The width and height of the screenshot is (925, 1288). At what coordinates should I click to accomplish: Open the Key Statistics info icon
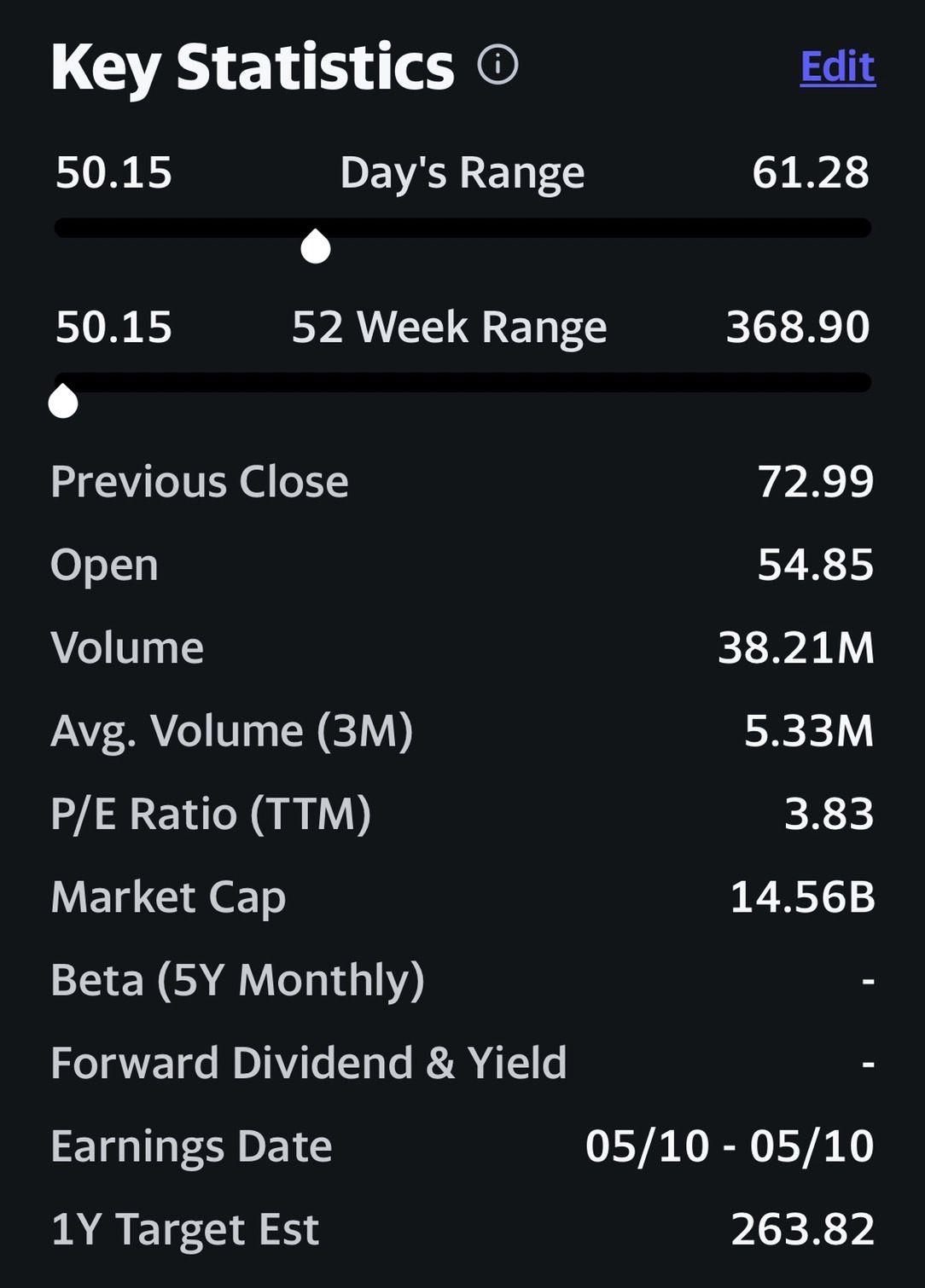(x=497, y=65)
